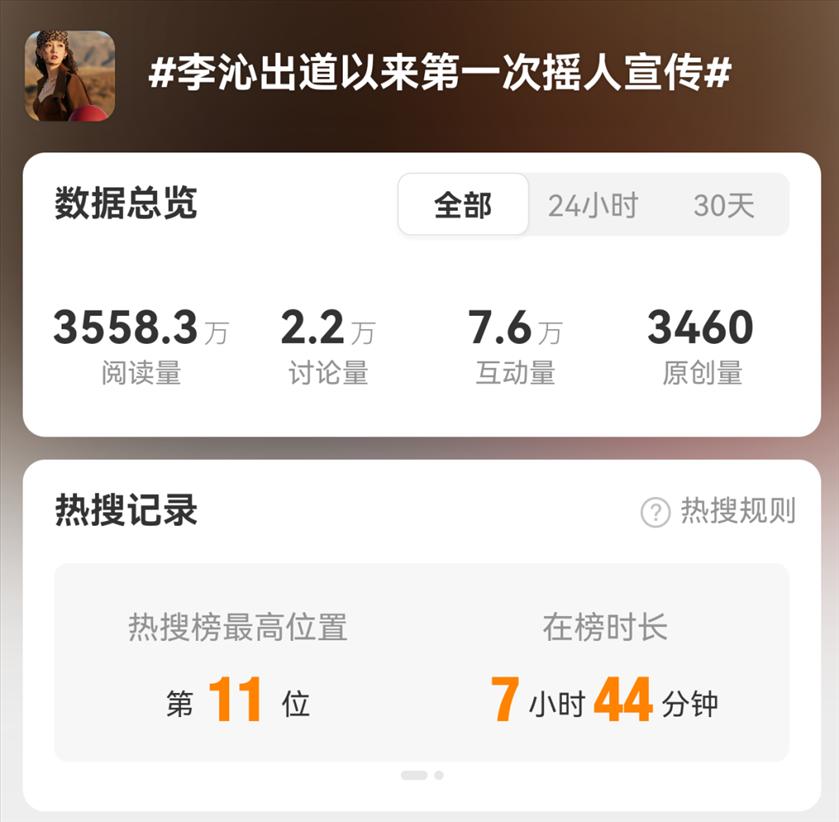The width and height of the screenshot is (839, 822).
Task: Show data for 30天
Action: 724,206
